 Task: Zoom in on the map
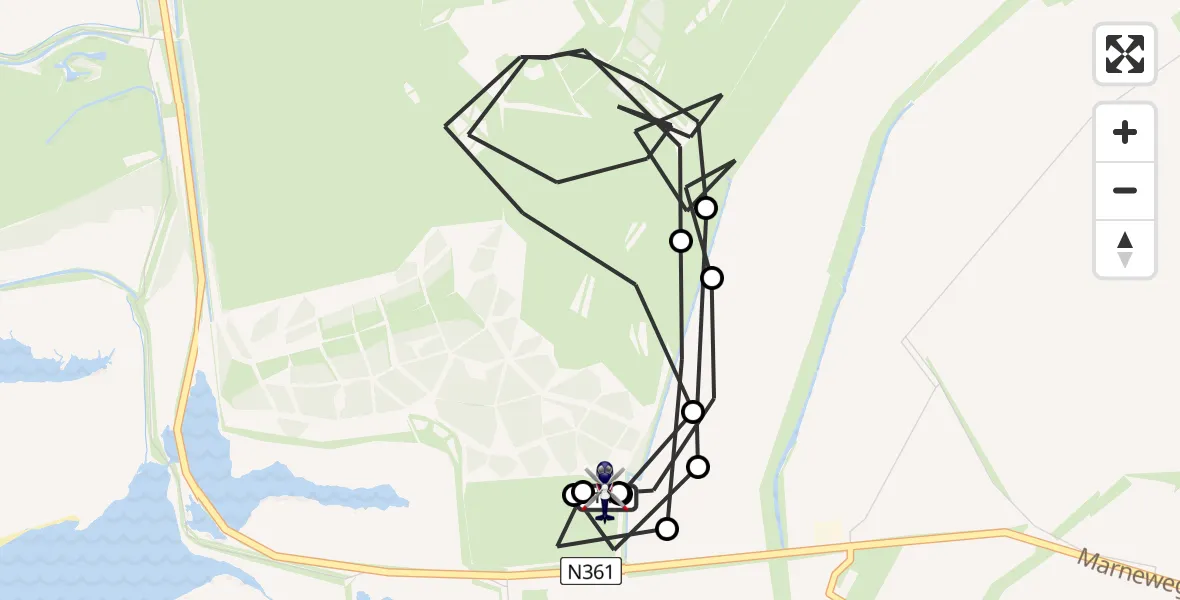tap(1125, 132)
